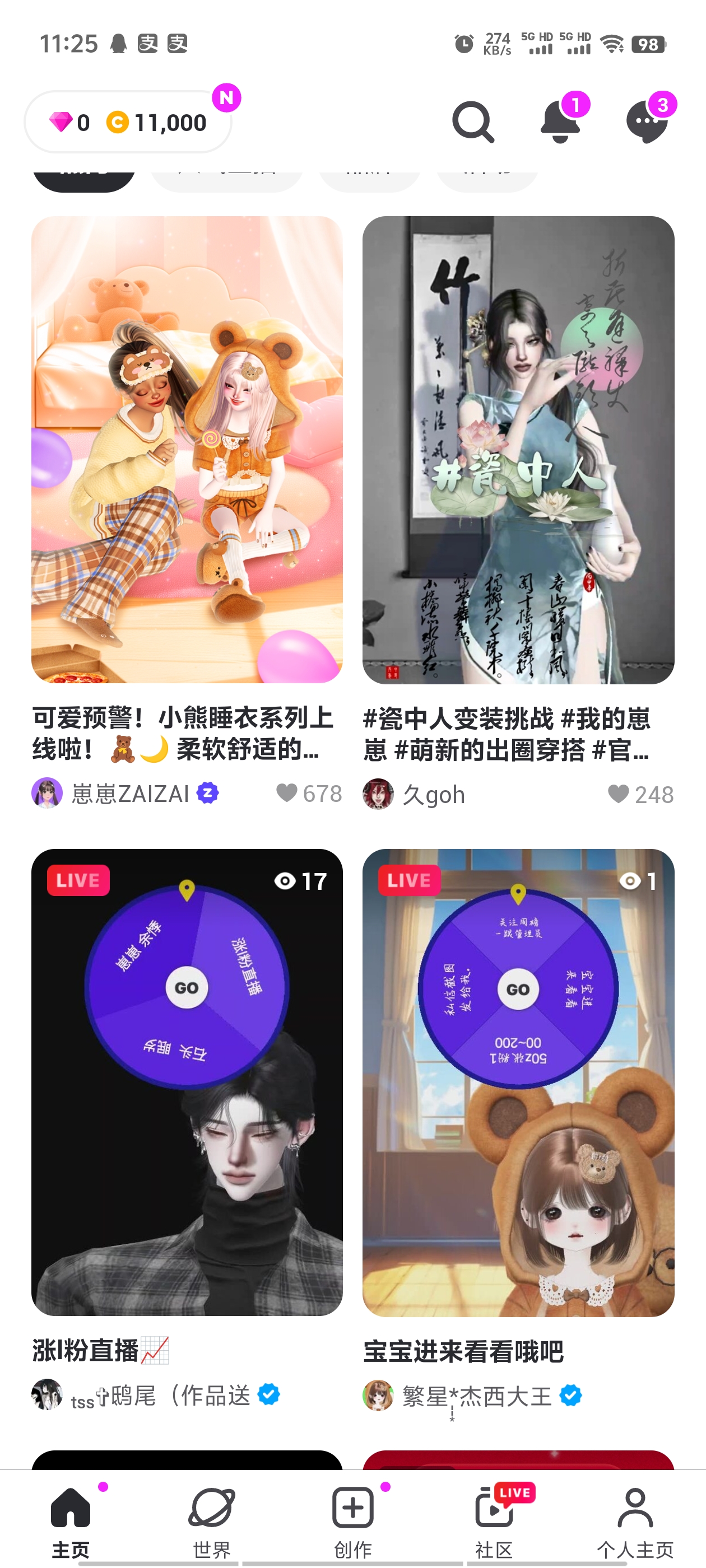Open the gems and coins balance
The width and height of the screenshot is (706, 1568).
click(x=128, y=122)
